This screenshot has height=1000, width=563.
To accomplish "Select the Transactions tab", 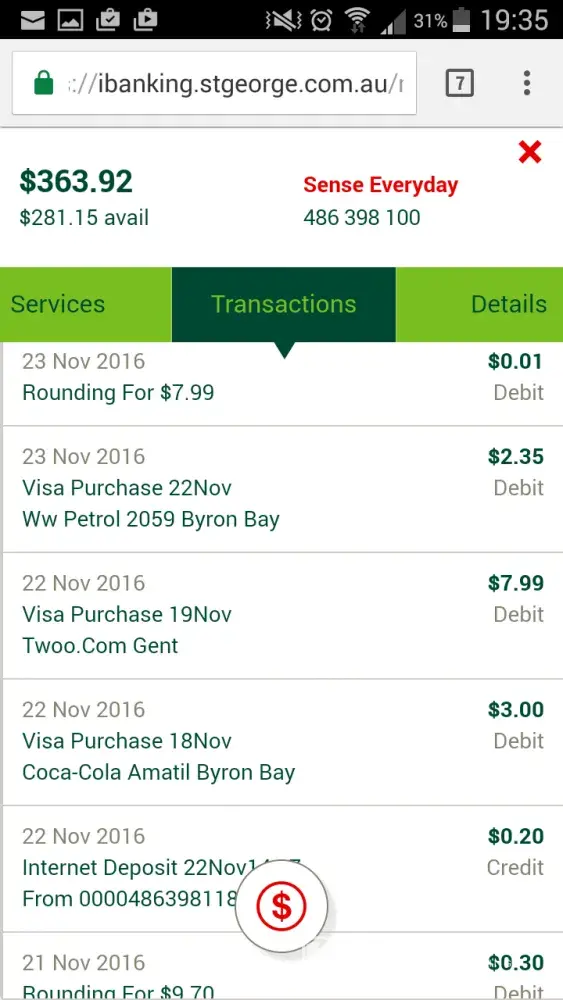I will coord(284,304).
